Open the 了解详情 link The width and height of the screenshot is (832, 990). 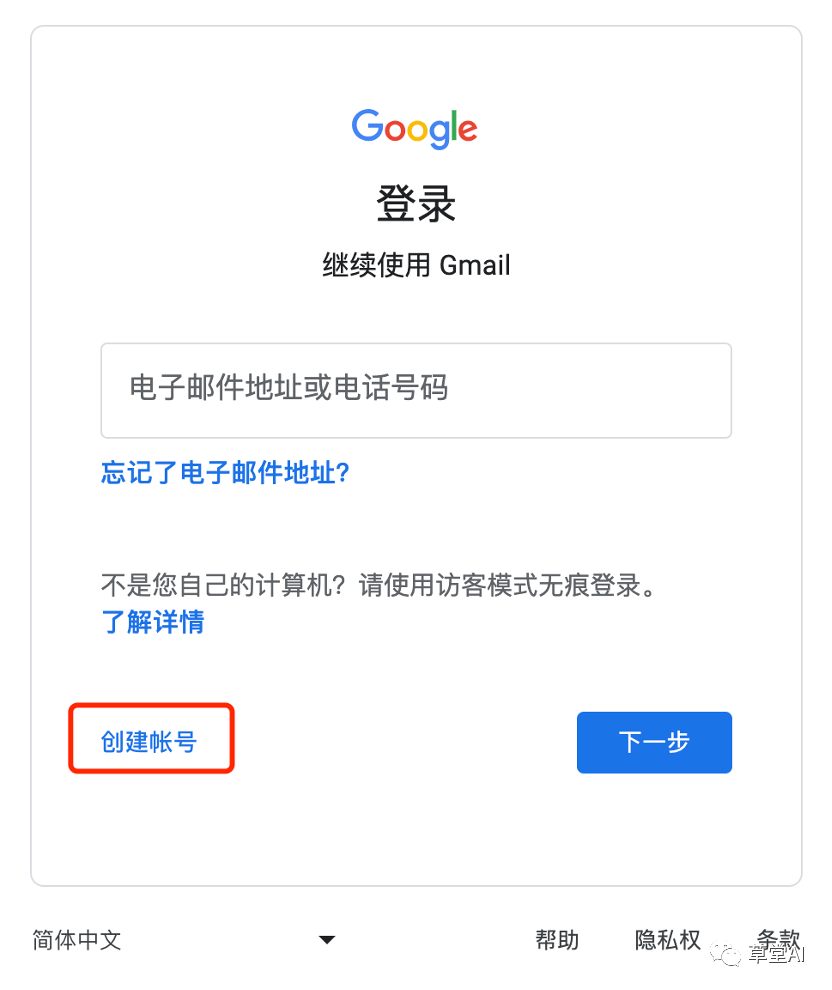coord(153,622)
